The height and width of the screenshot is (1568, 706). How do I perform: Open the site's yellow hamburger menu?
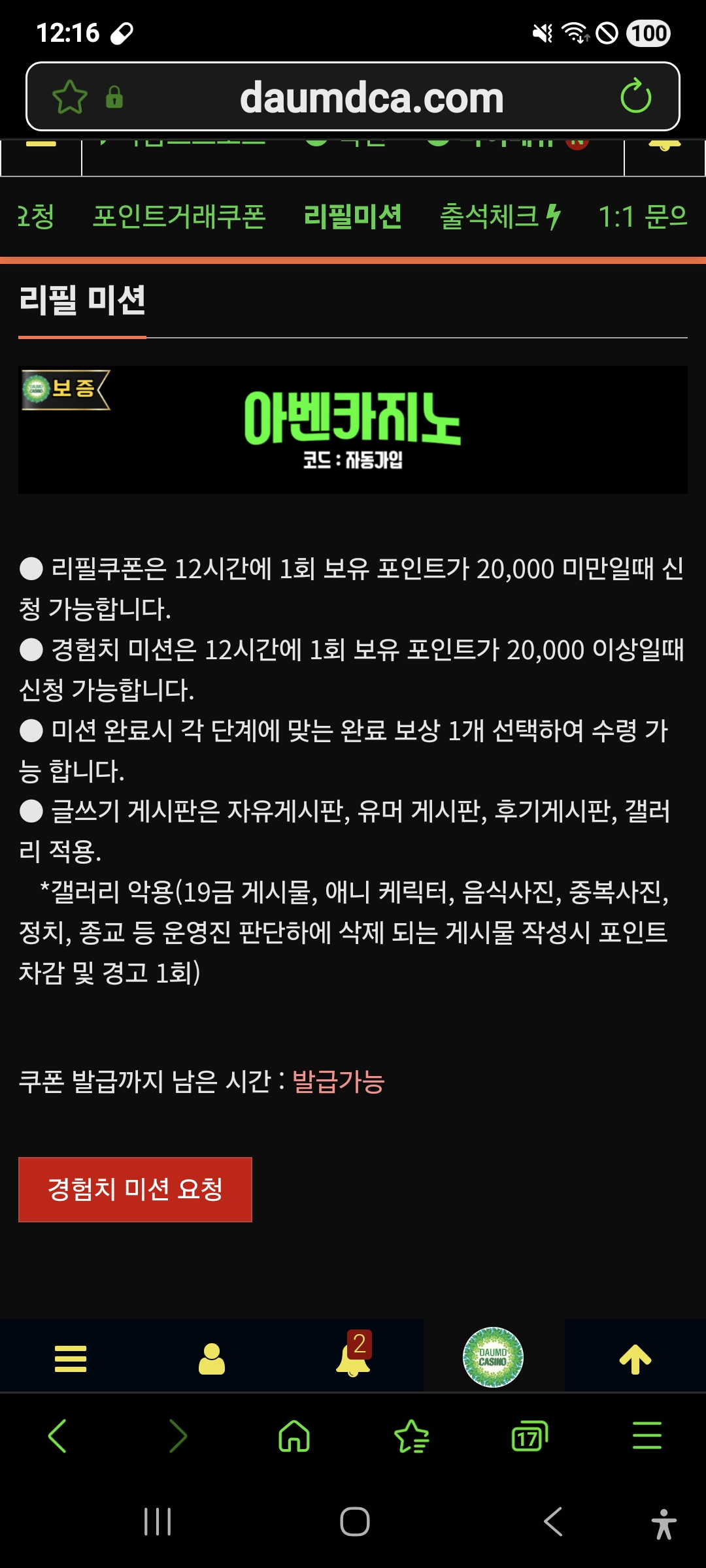(71, 1359)
